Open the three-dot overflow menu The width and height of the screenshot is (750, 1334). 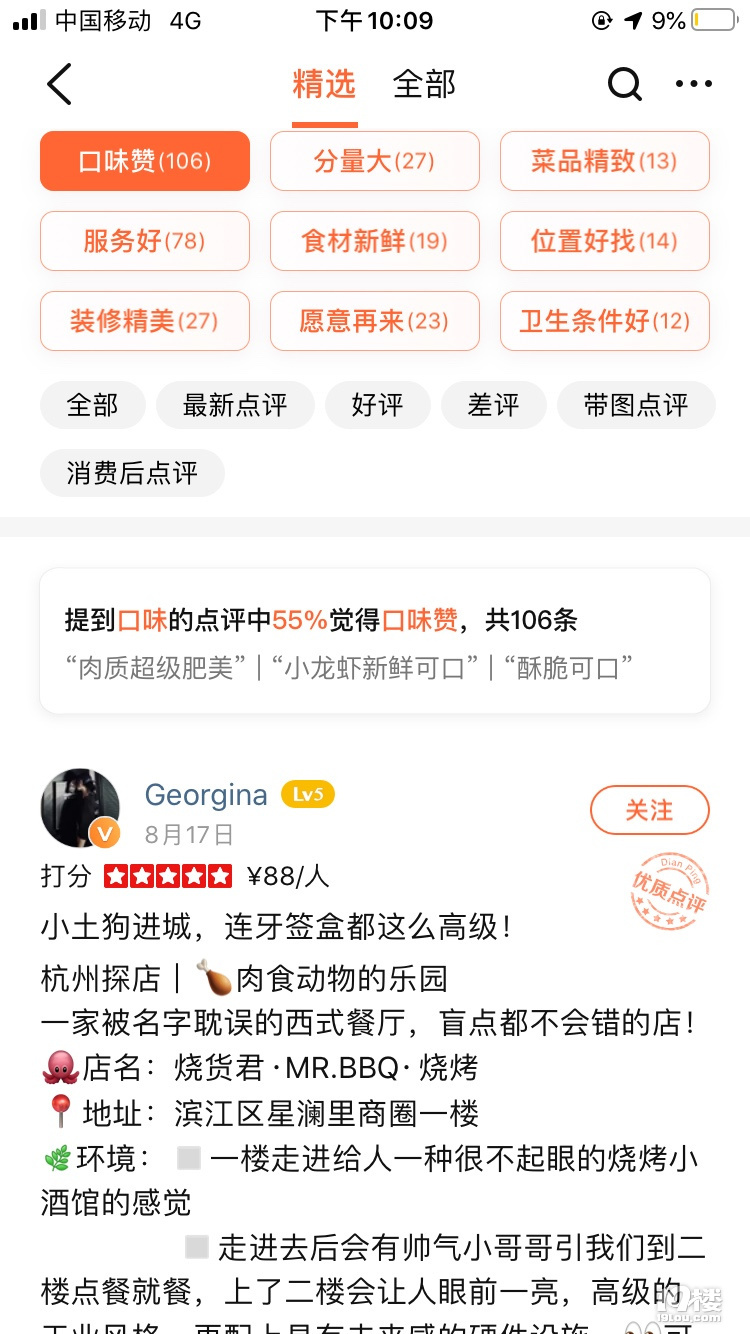pyautogui.click(x=694, y=84)
